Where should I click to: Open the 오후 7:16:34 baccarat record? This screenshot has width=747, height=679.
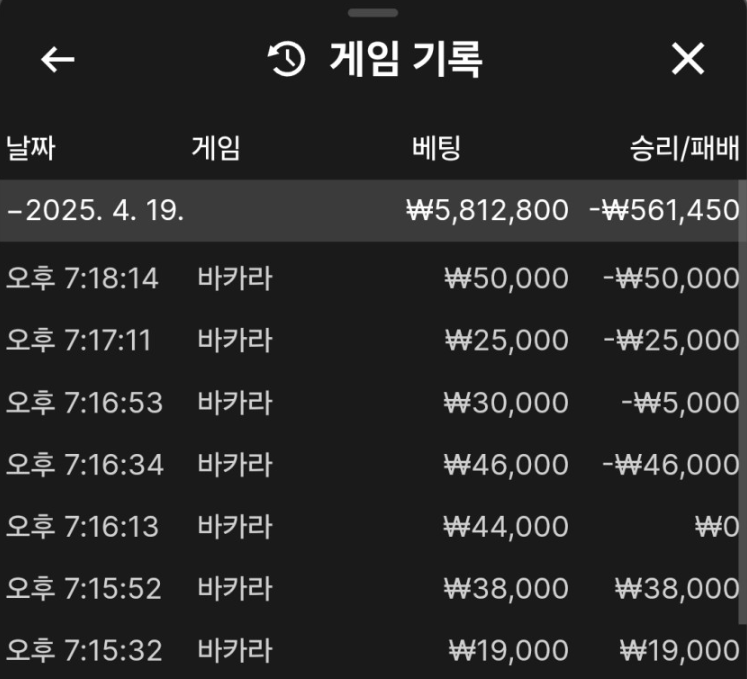coord(370,465)
